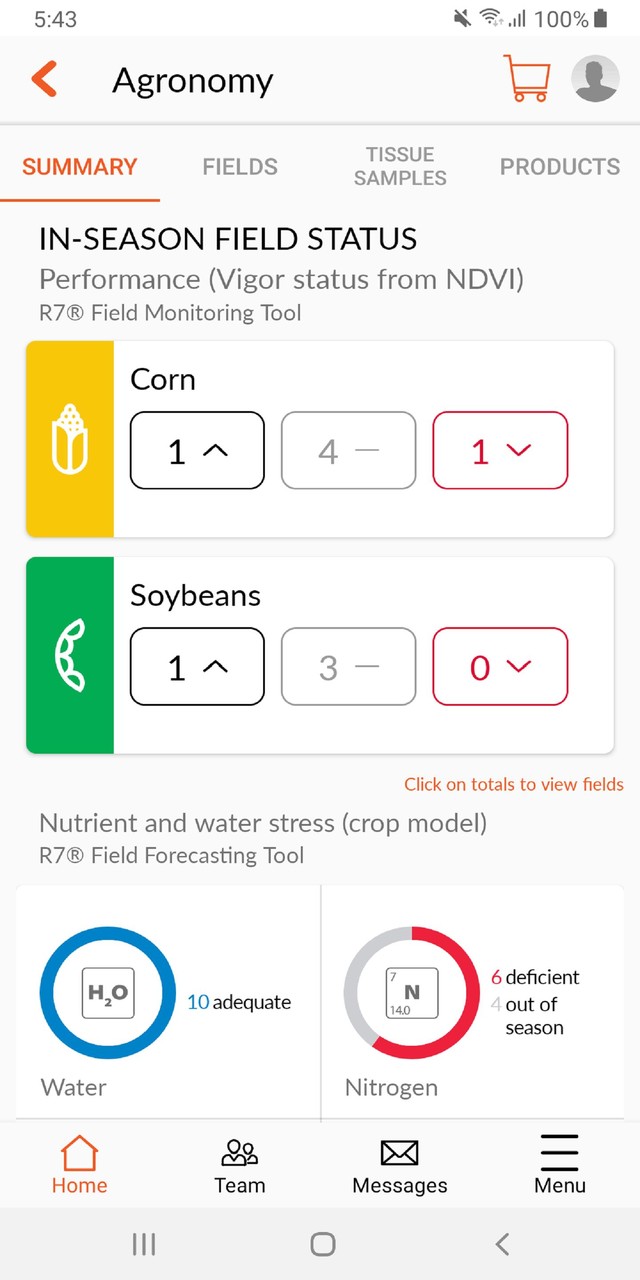Screen dimensions: 640x1280
Task: View Soybeans fields with declining vigor
Action: point(500,667)
